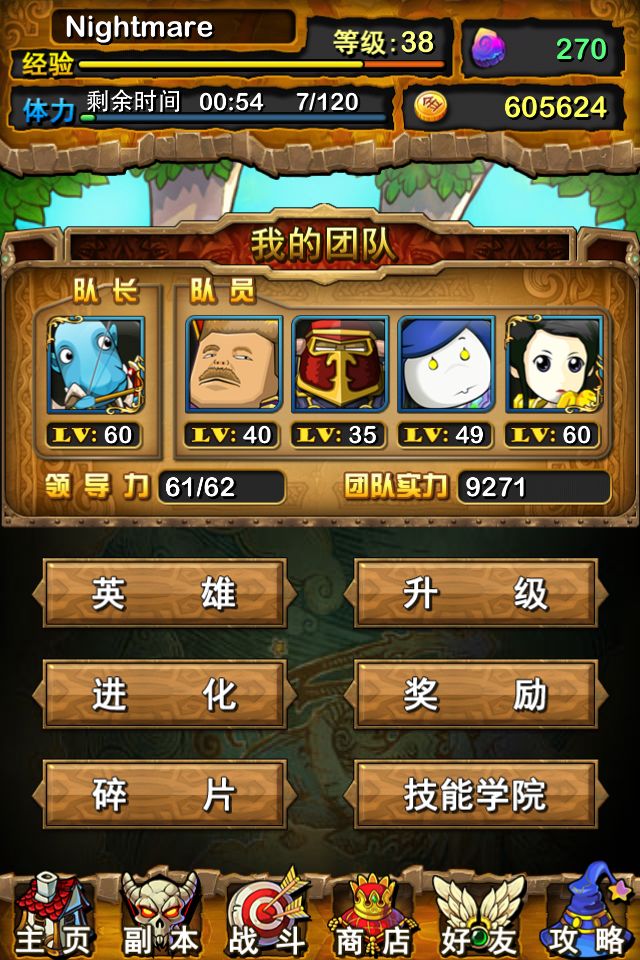Open the 攻略 (Guide) tab
This screenshot has height=960, width=640.
click(x=587, y=915)
